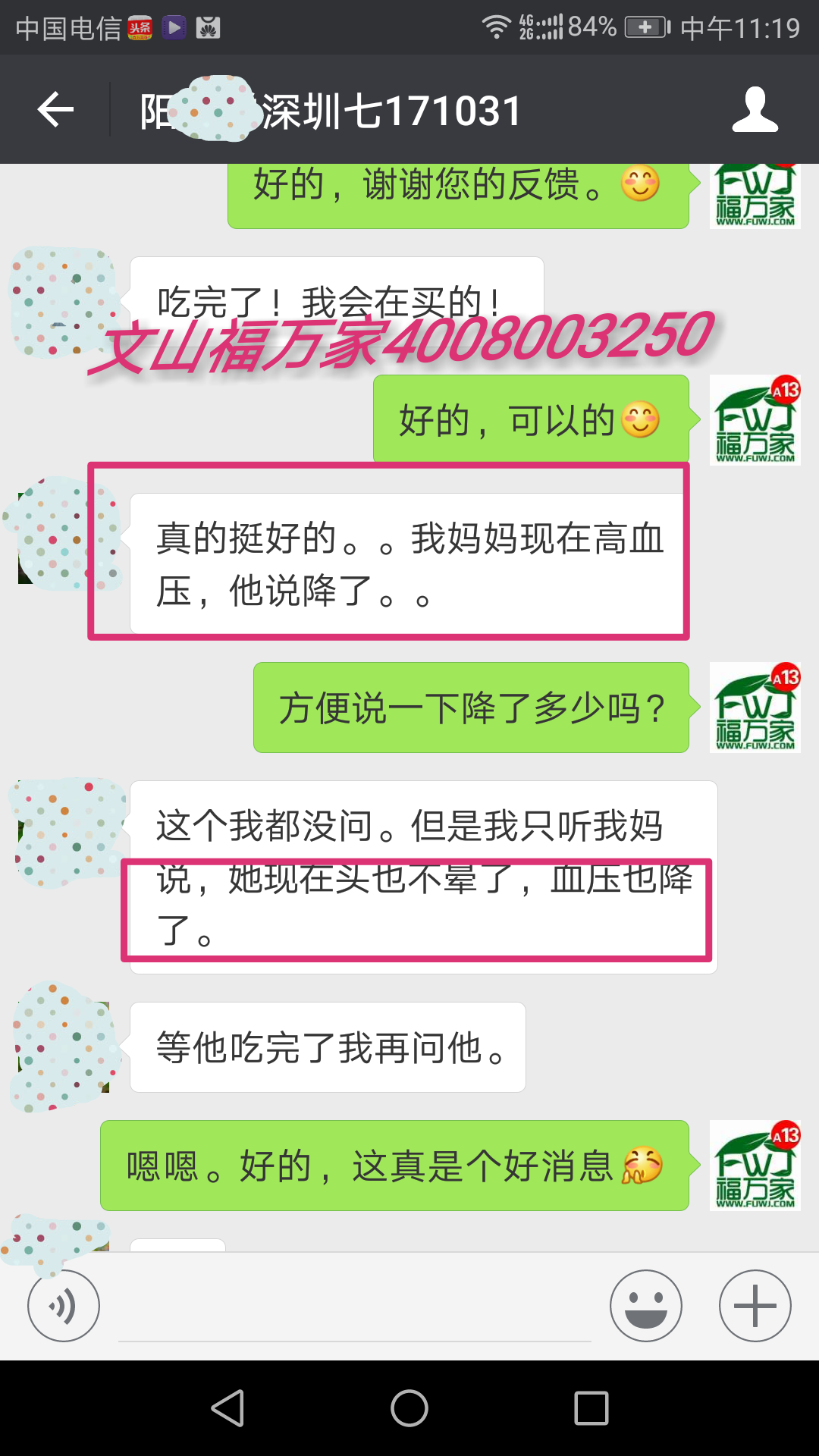The width and height of the screenshot is (819, 1456).
Task: Open the plus attachment menu
Action: point(755,1305)
